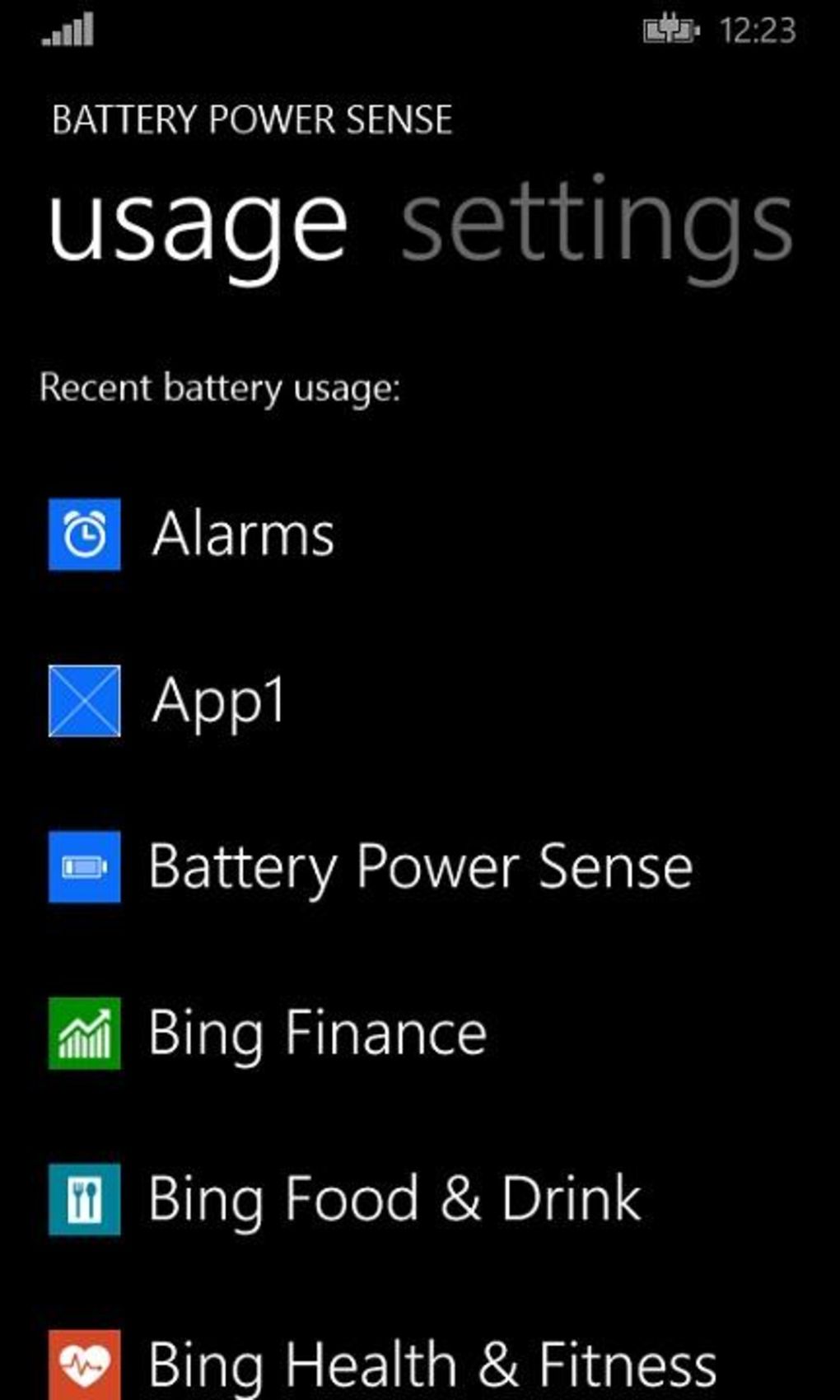The width and height of the screenshot is (840, 1400).
Task: View Battery Power Sense app usage
Action: pyautogui.click(x=420, y=867)
